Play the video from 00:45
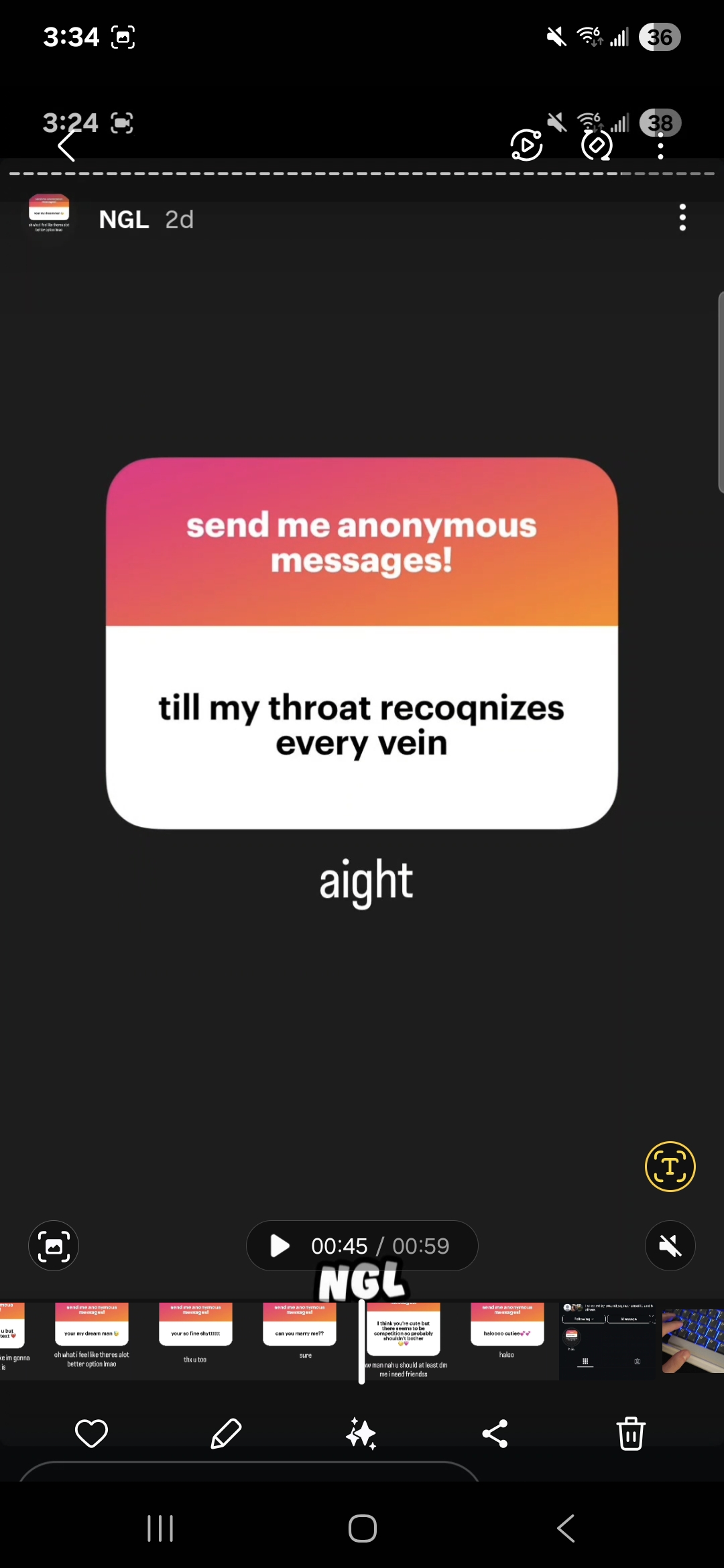The width and height of the screenshot is (724, 1568). coord(280,1246)
